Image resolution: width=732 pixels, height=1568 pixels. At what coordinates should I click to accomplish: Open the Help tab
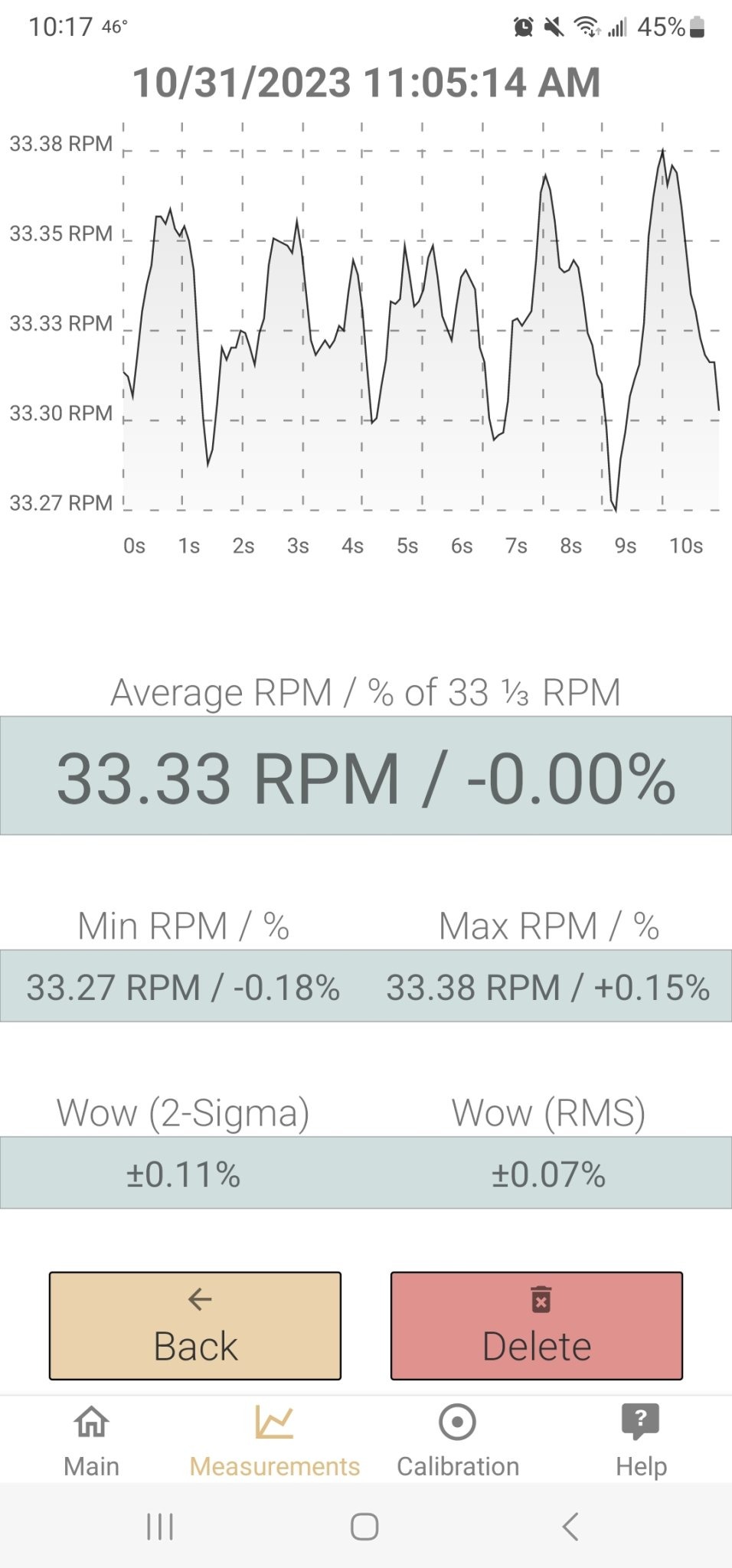[641, 1440]
